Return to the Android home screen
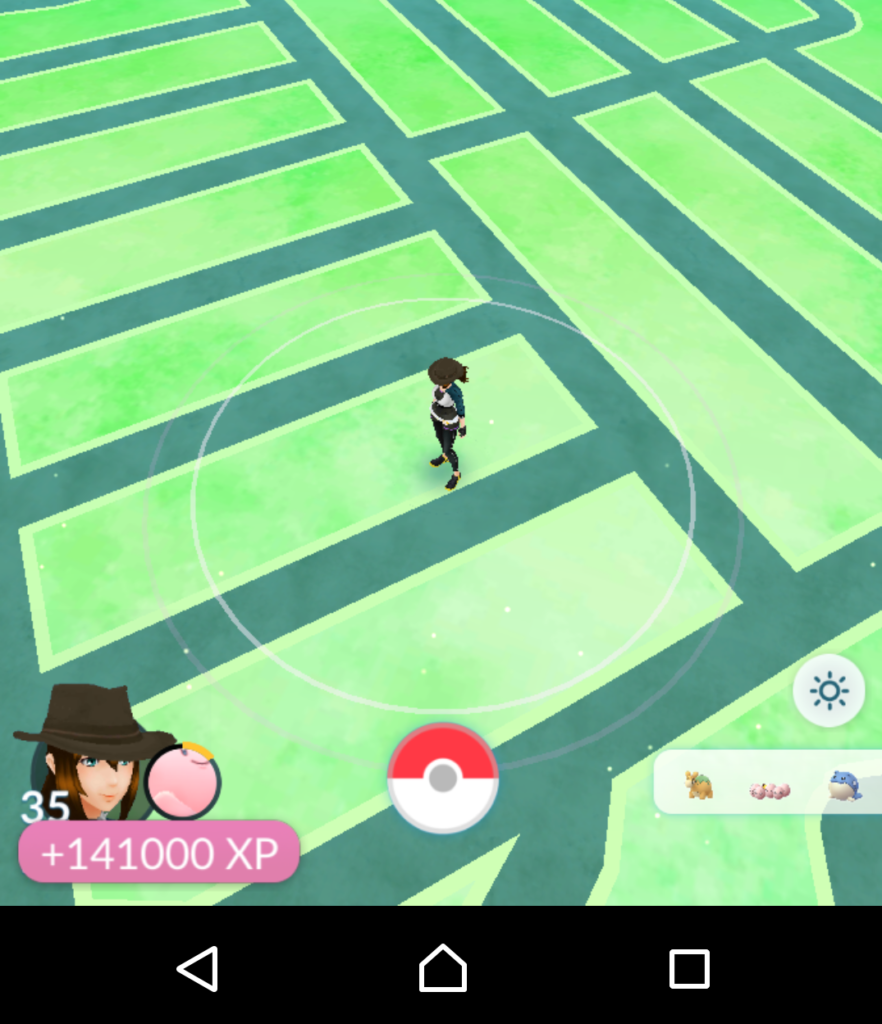882x1024 pixels. [x=442, y=968]
